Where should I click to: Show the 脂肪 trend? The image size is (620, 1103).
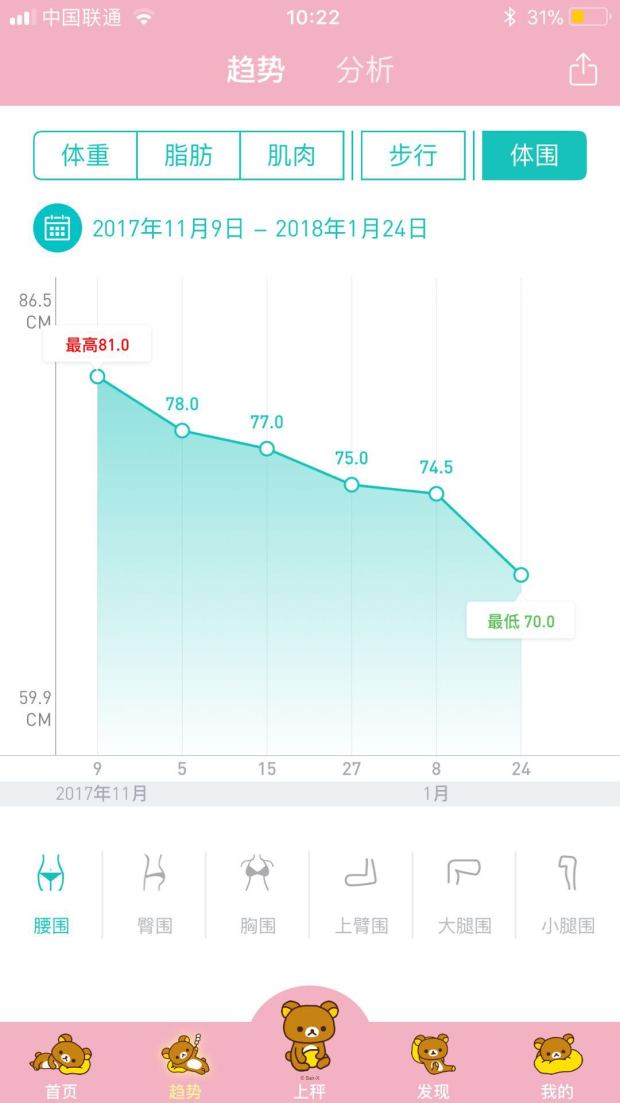coord(189,155)
